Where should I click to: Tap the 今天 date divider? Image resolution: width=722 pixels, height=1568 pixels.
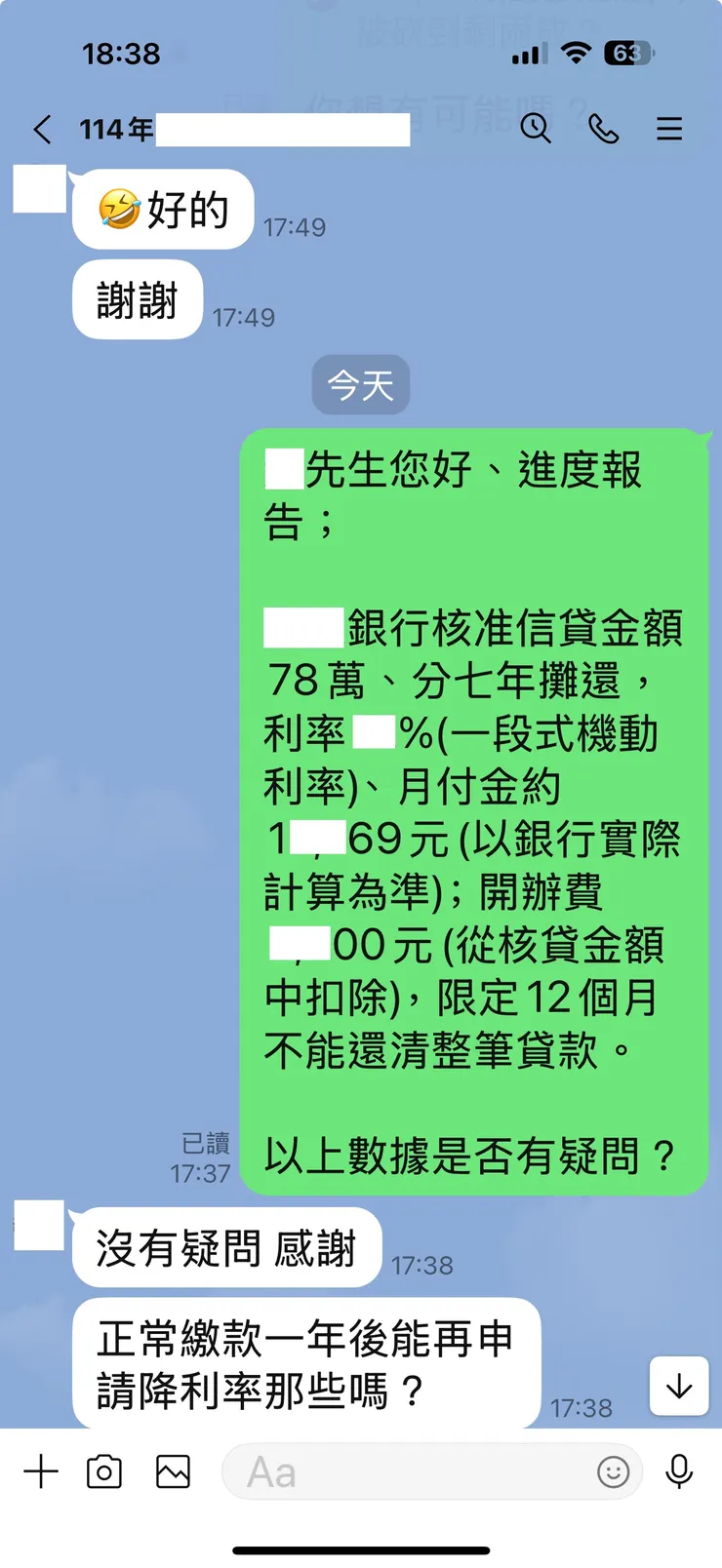(x=361, y=385)
